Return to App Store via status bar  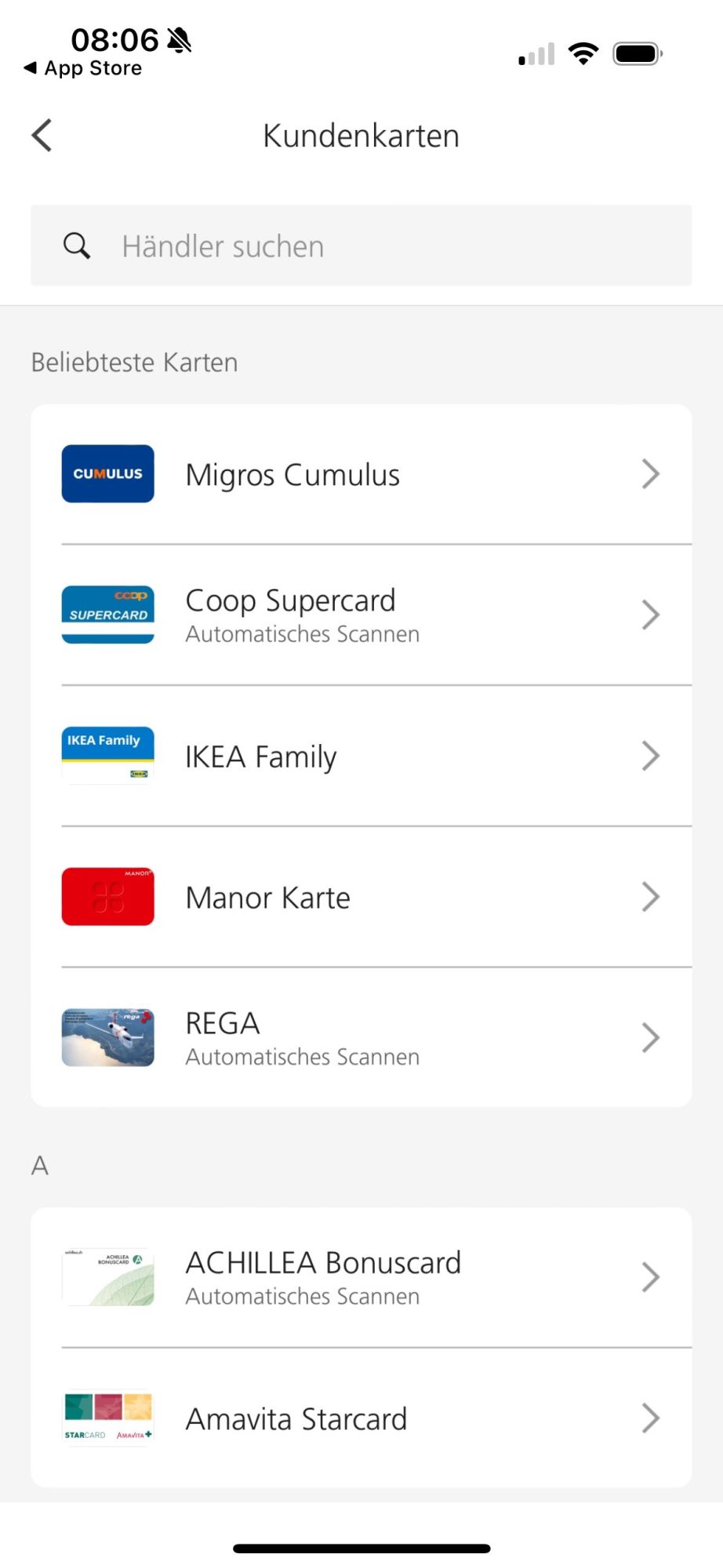[83, 68]
